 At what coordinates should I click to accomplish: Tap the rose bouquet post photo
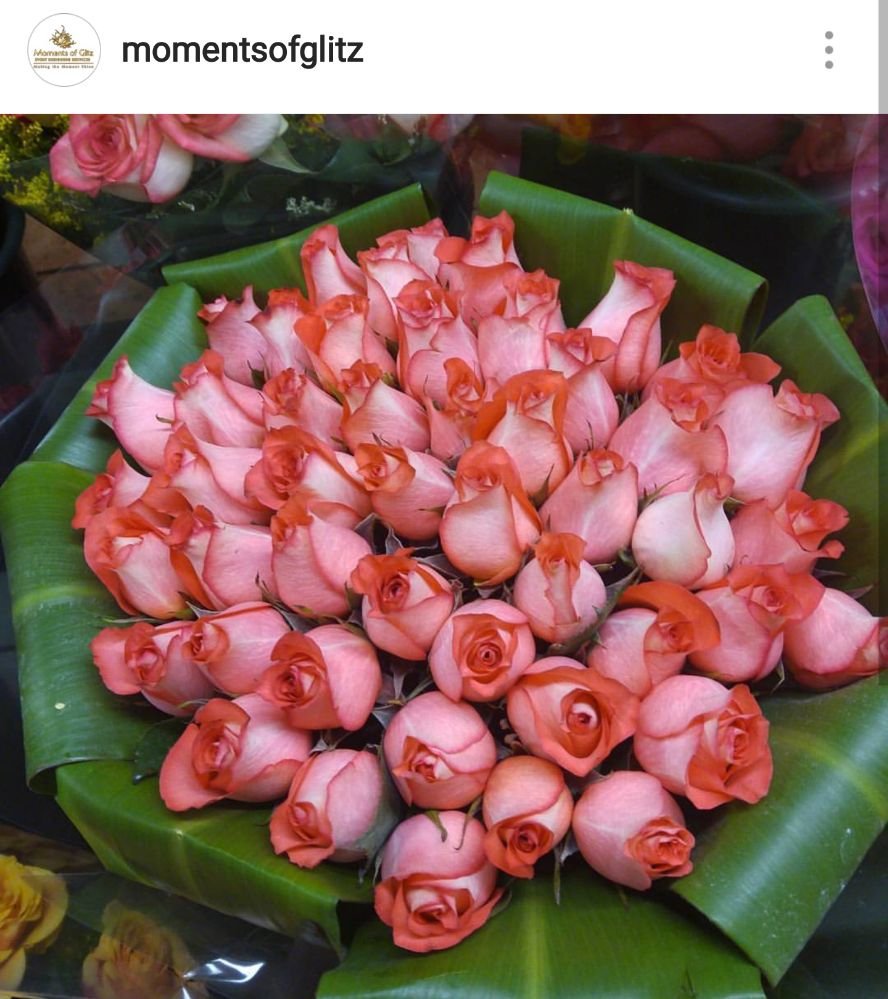444,556
